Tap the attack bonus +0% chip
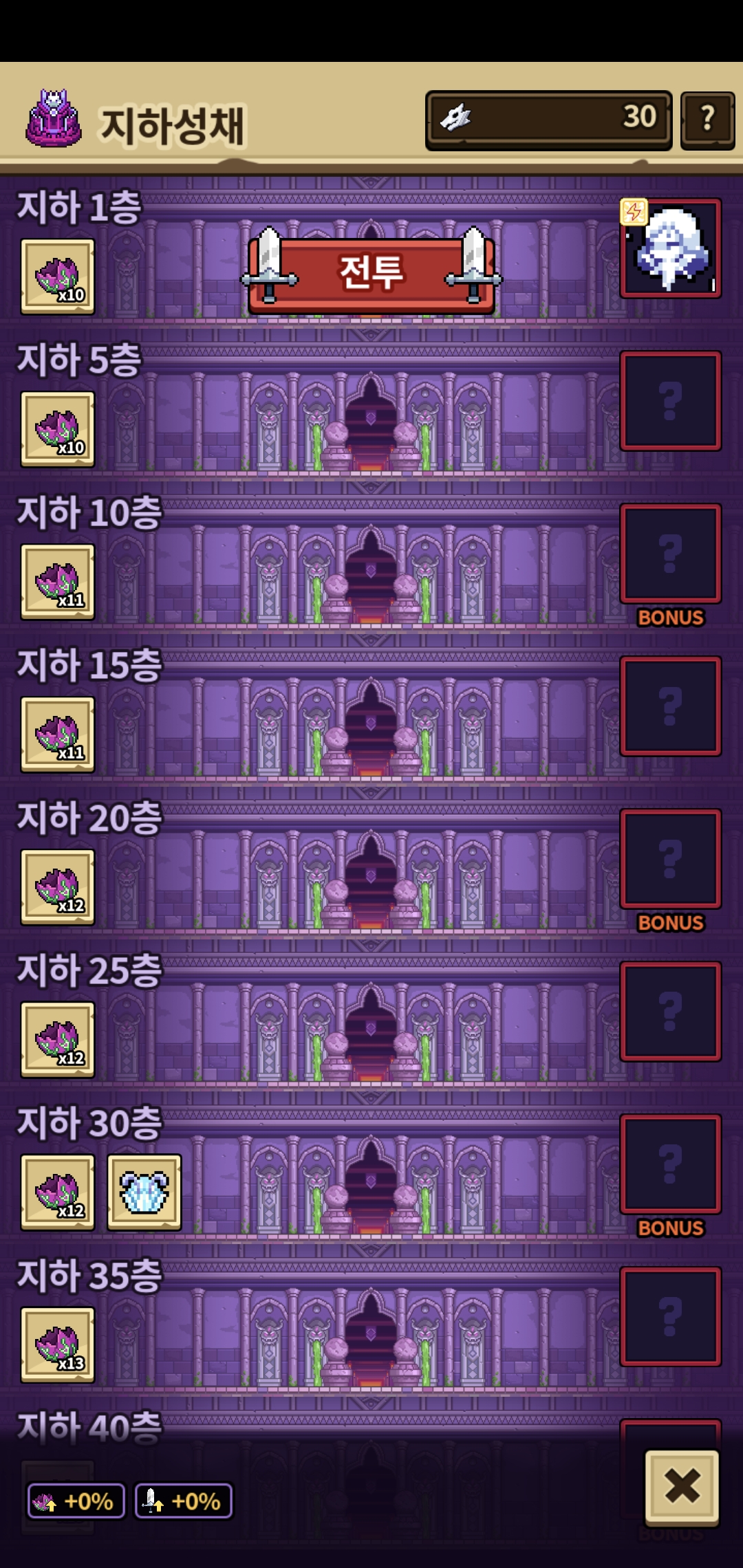Image resolution: width=743 pixels, height=1568 pixels. click(183, 1501)
